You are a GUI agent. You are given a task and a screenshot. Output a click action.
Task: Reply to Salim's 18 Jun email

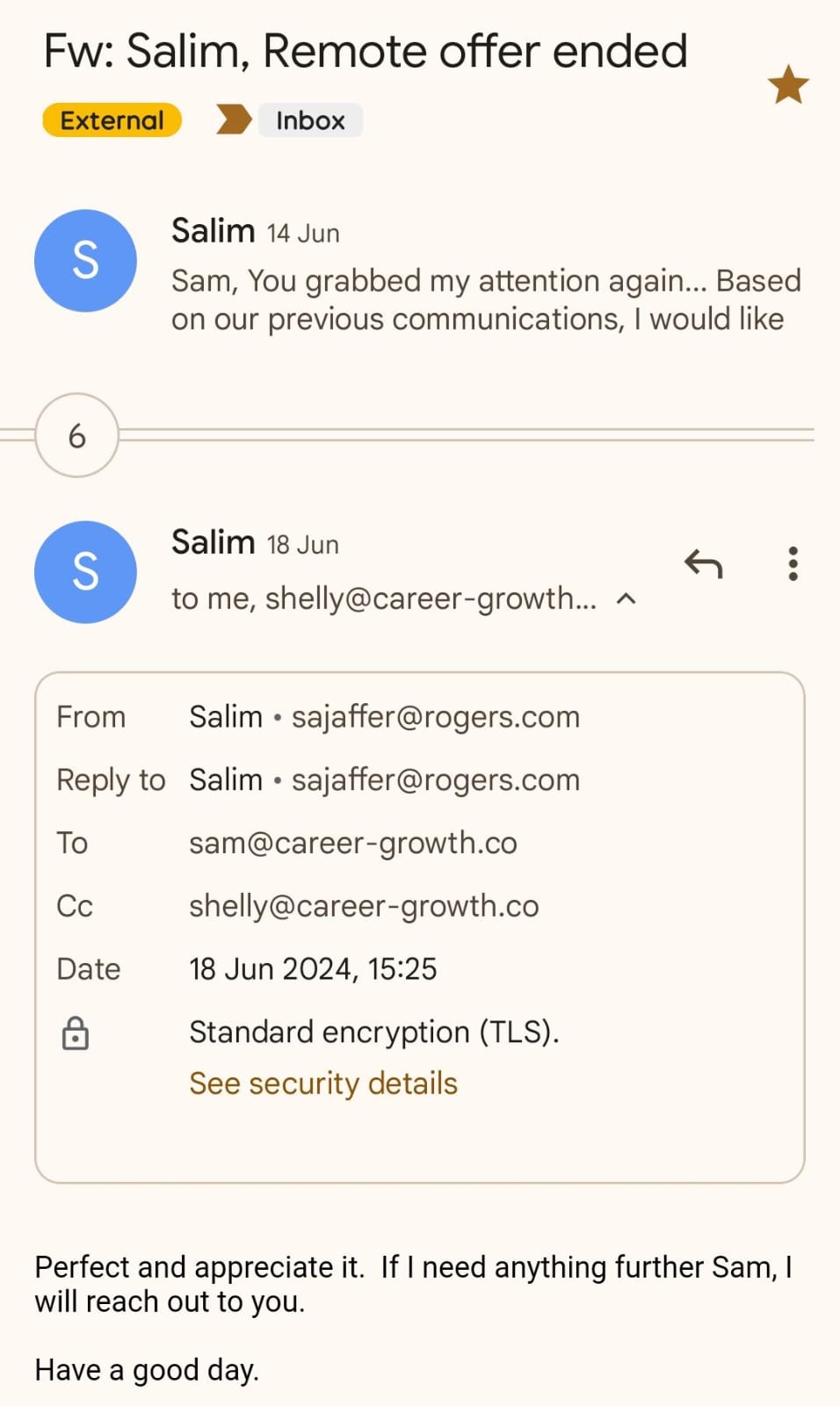pos(703,564)
